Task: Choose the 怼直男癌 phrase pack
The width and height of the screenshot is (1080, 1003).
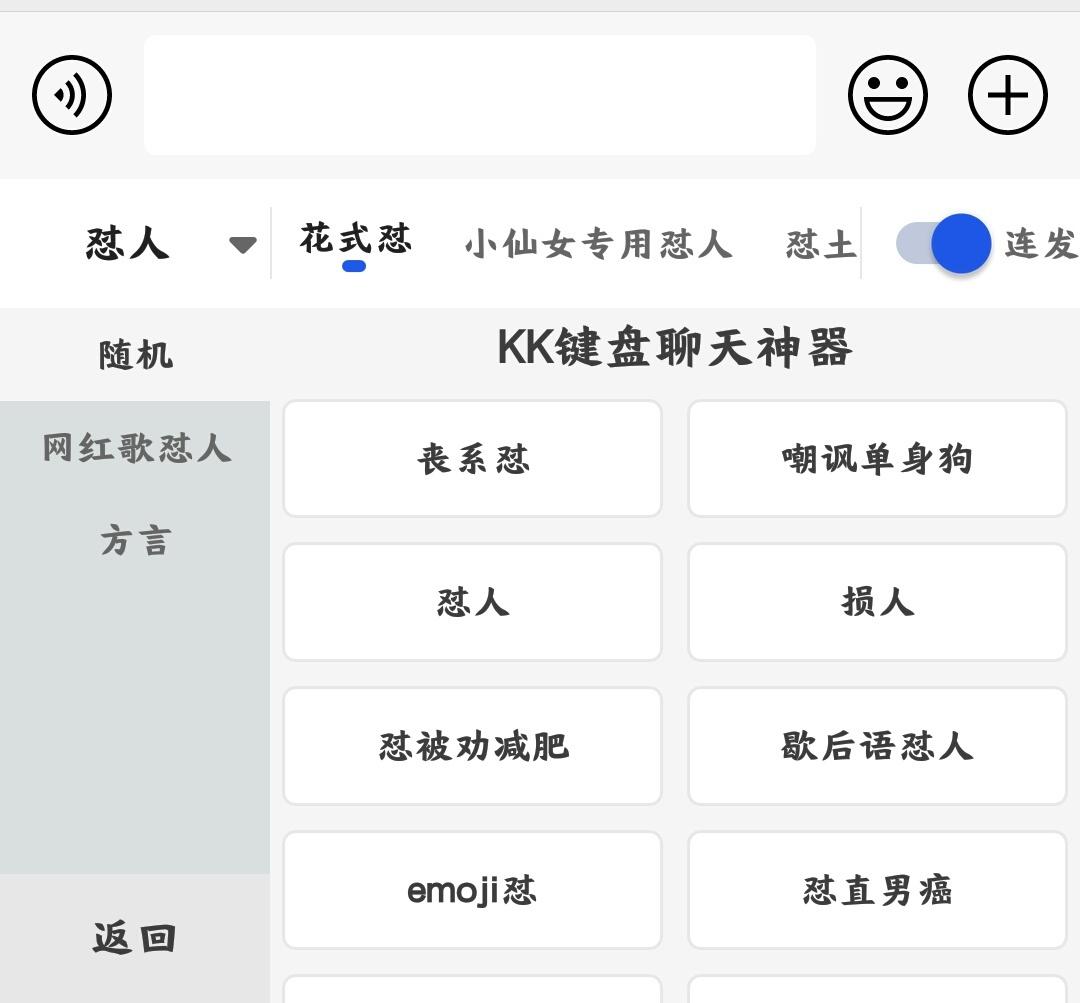Action: (877, 890)
